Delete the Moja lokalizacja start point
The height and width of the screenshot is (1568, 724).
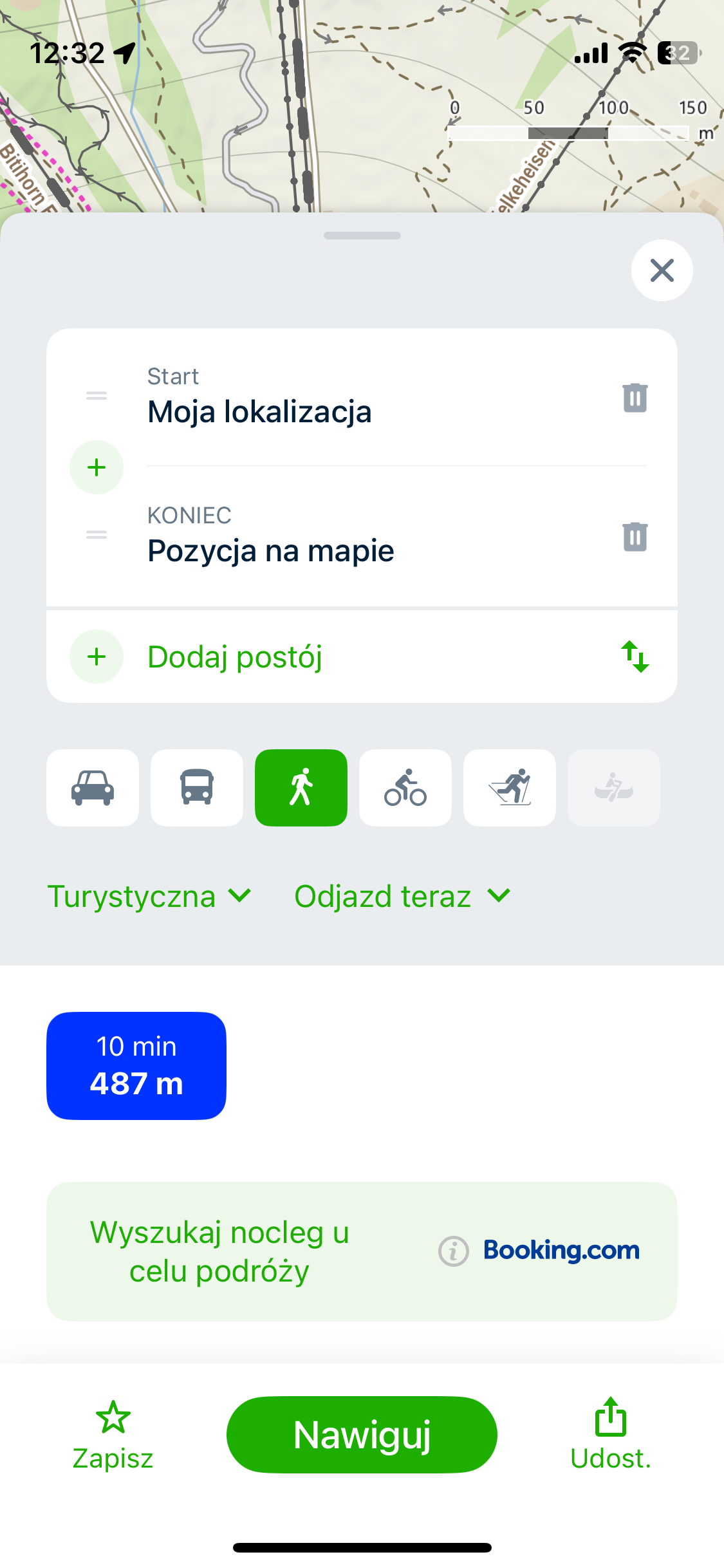click(635, 398)
